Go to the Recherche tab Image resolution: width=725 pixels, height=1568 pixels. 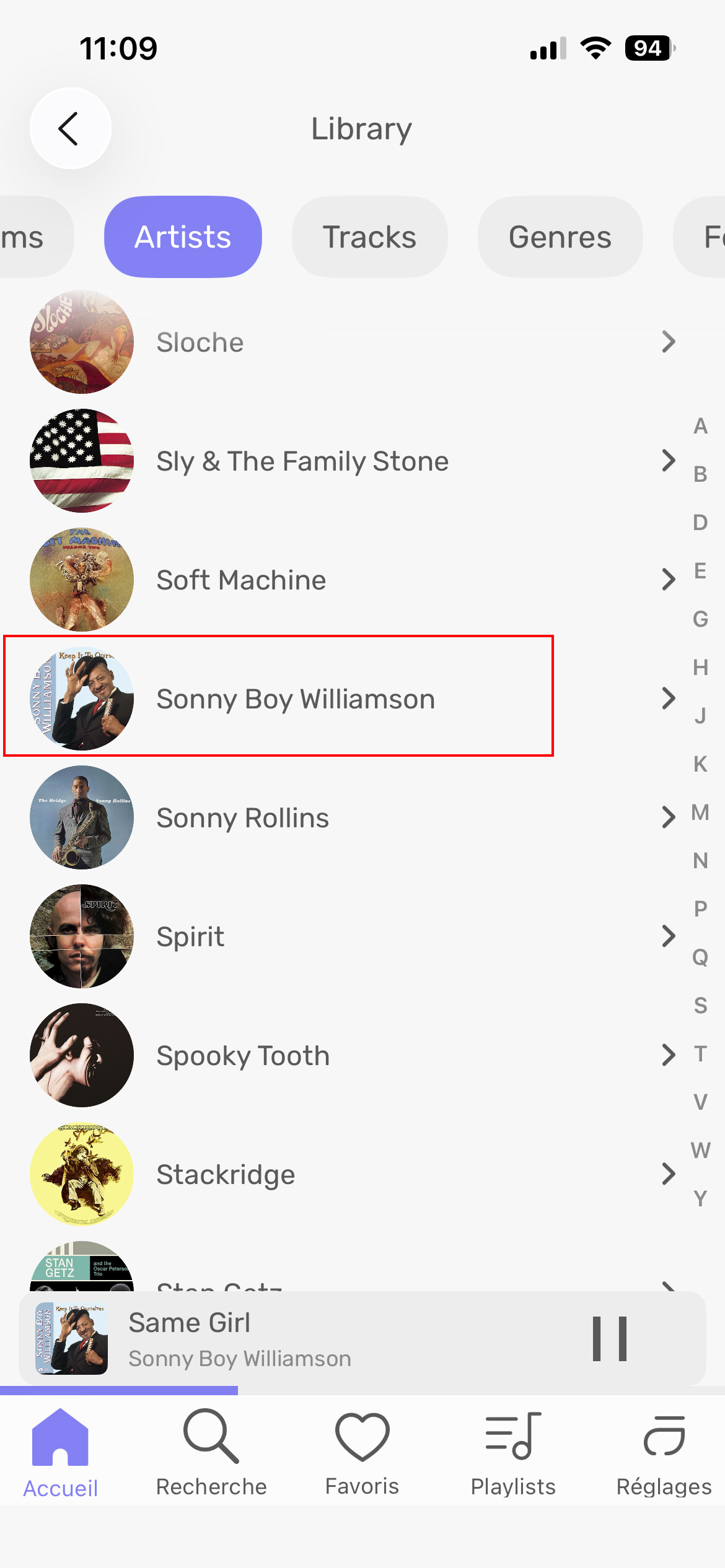(211, 1452)
